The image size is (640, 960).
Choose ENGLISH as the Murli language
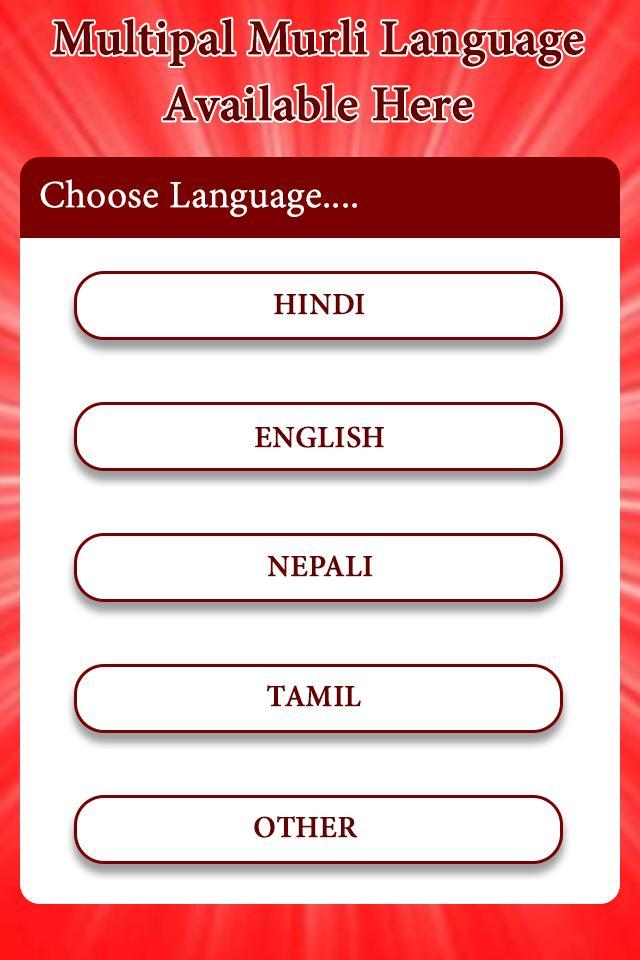318,437
